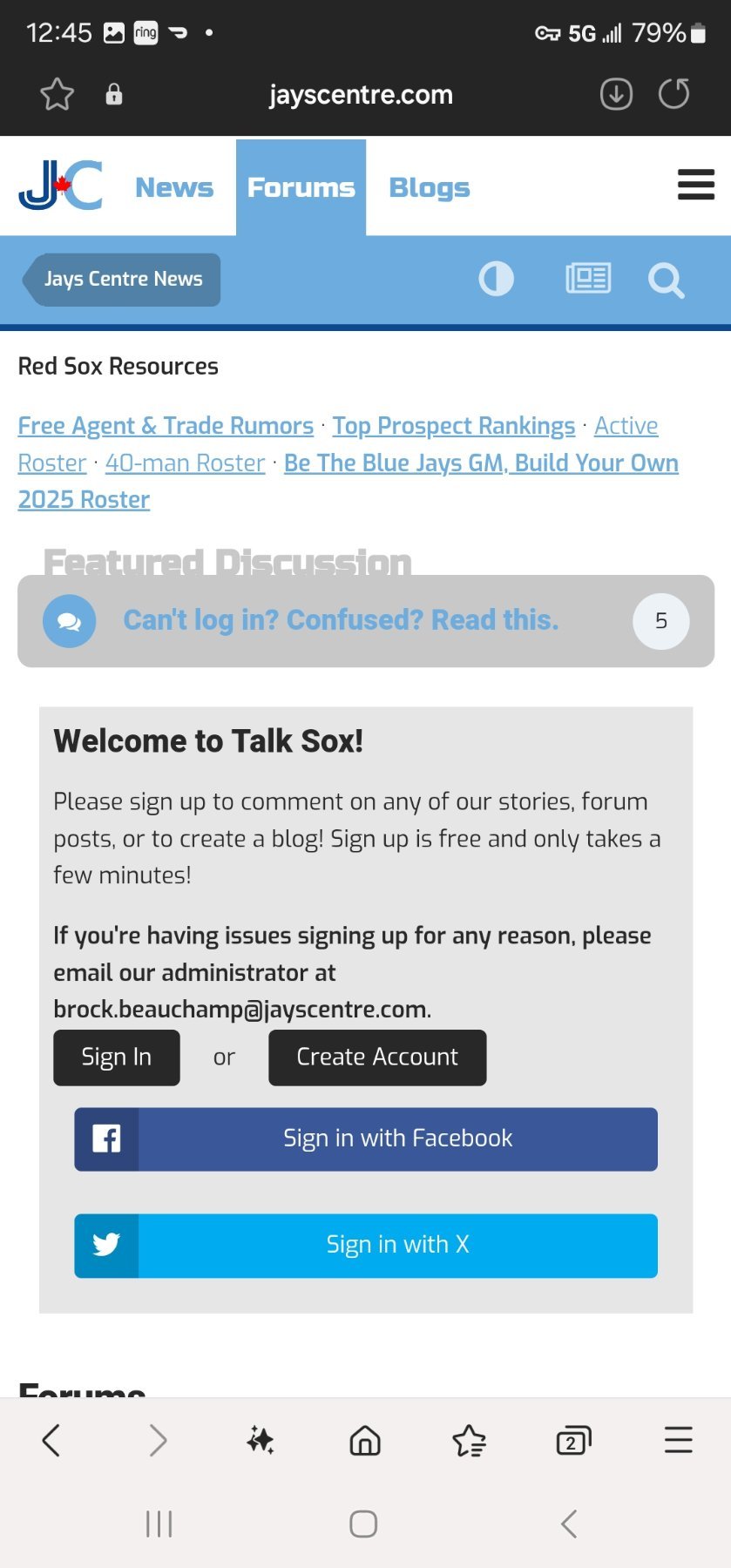Sign in with Facebook
731x1568 pixels.
click(366, 1139)
